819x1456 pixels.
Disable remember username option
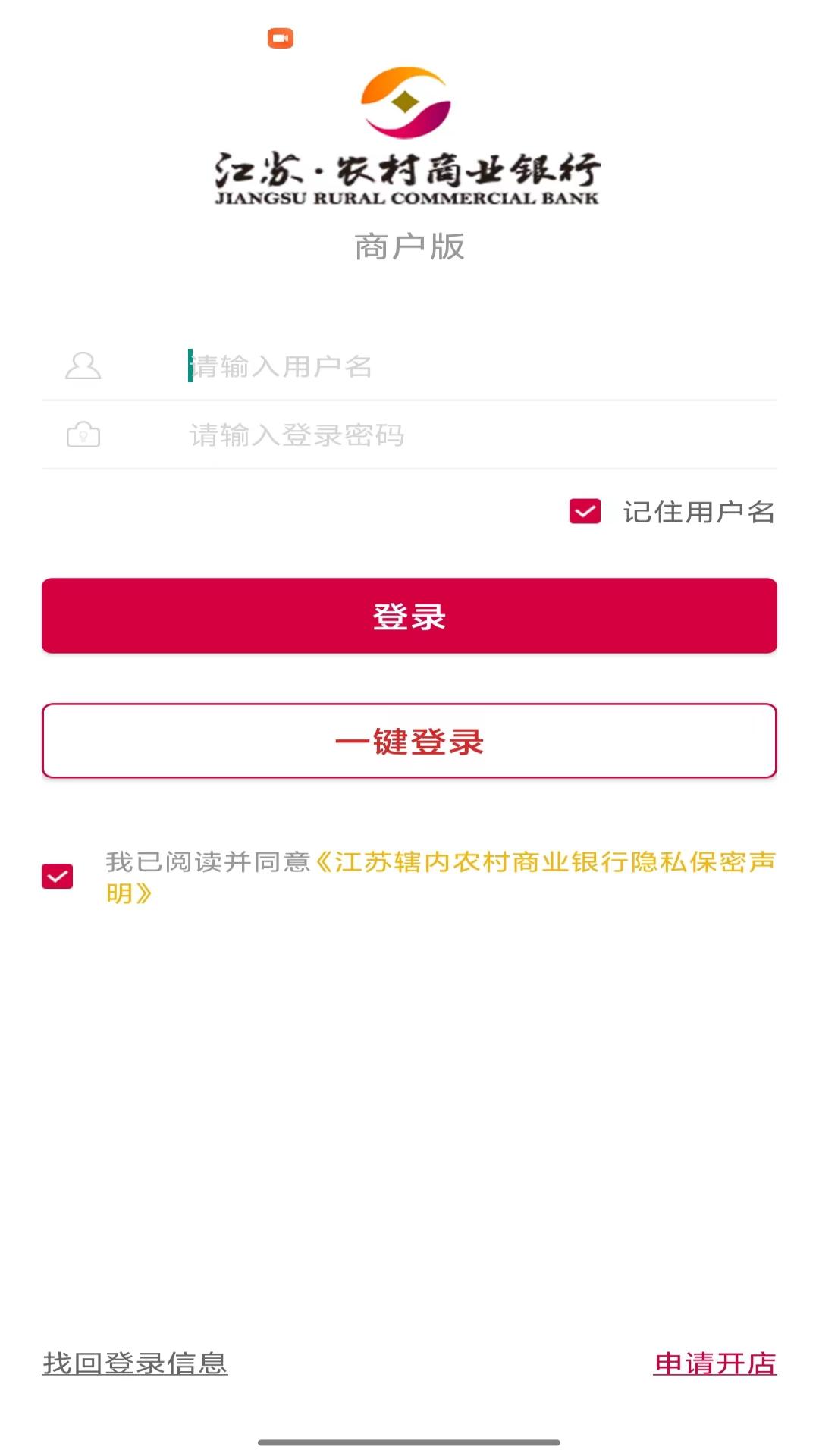tap(584, 513)
